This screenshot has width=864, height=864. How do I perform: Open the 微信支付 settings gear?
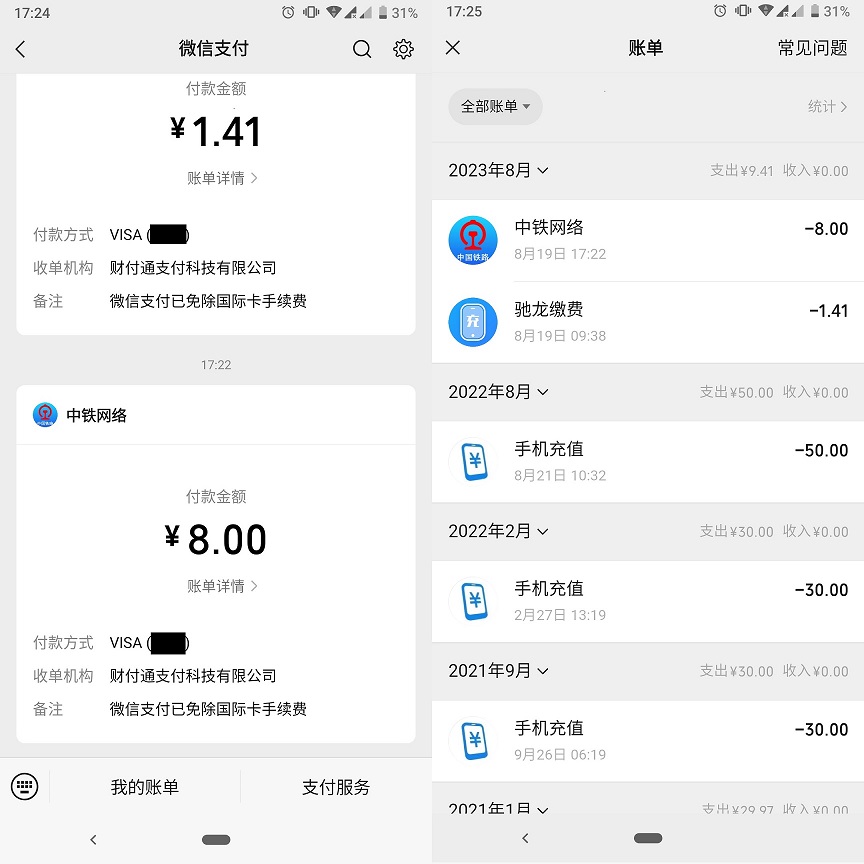click(403, 49)
